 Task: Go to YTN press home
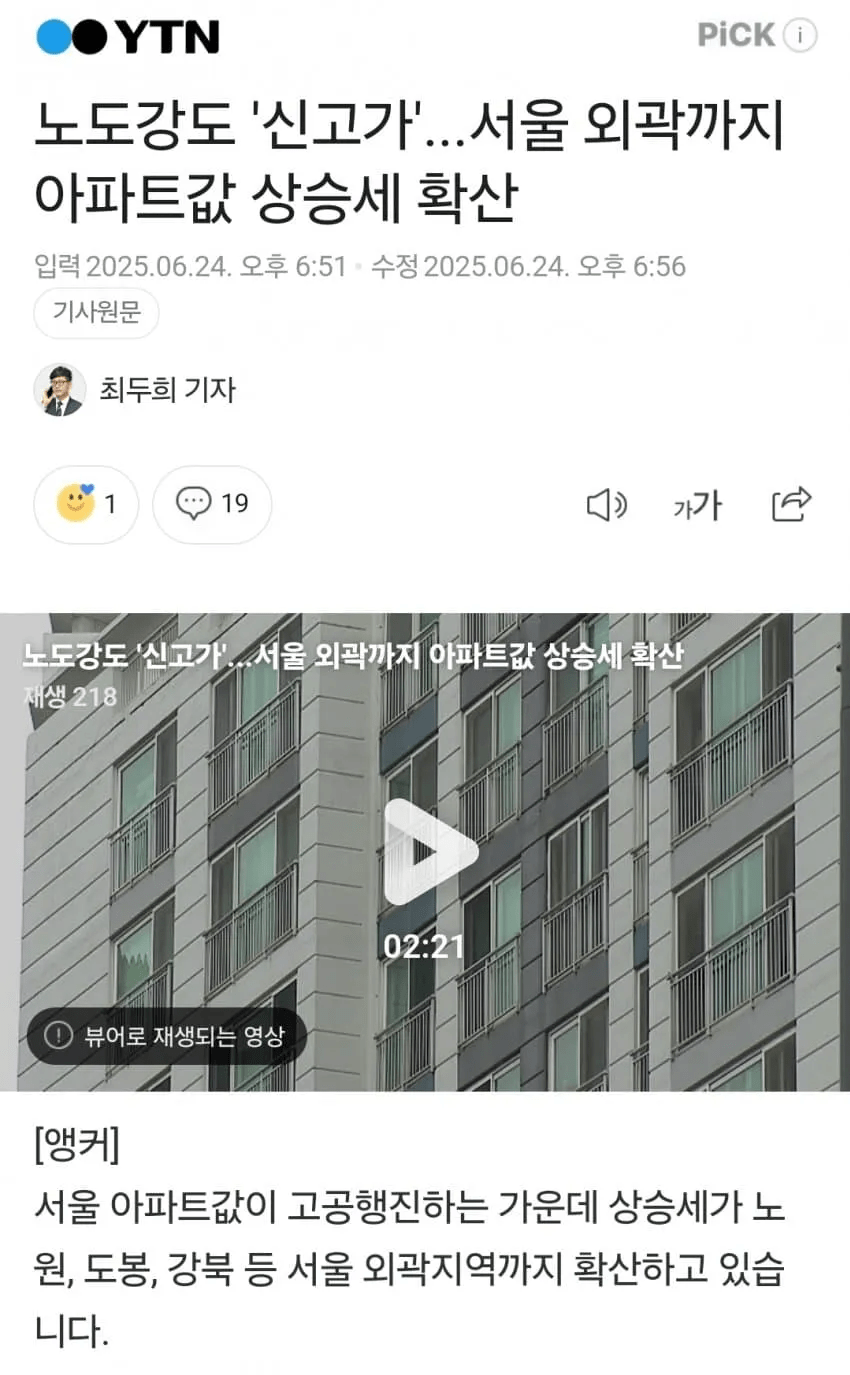128,37
